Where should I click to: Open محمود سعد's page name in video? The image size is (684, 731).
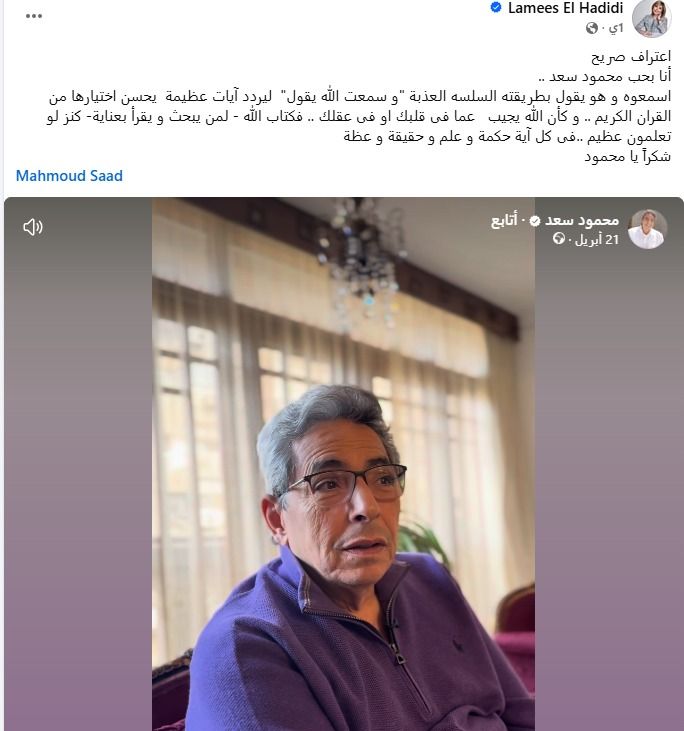point(591,220)
